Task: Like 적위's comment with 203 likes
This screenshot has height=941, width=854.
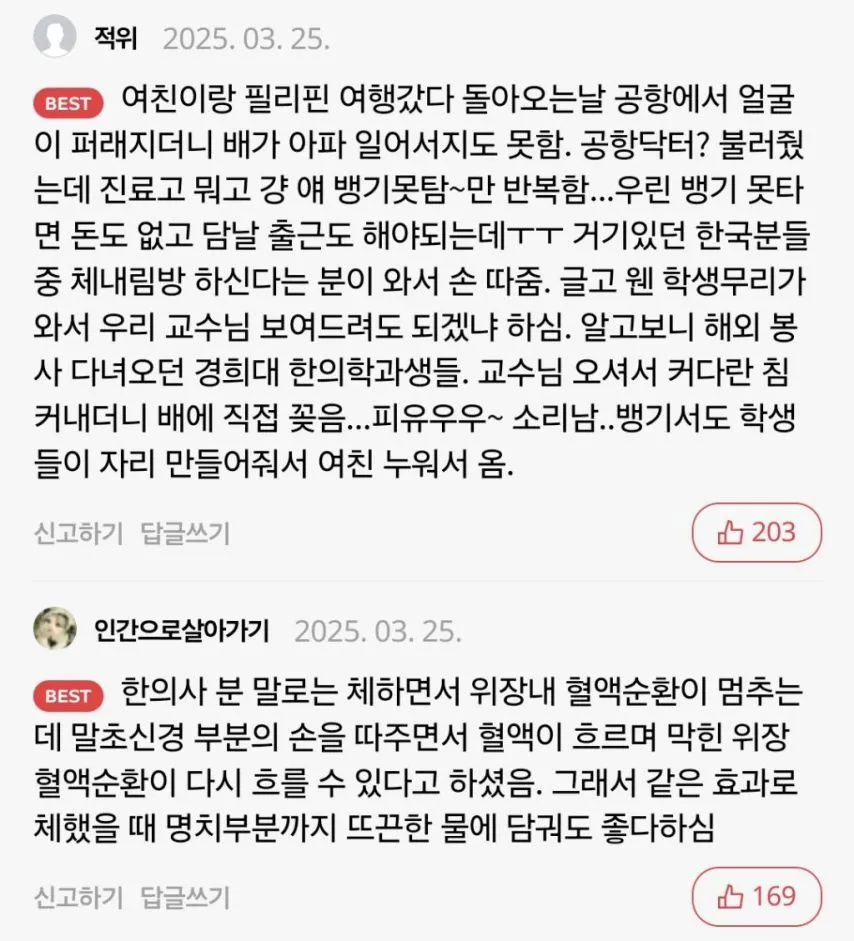Action: [756, 533]
